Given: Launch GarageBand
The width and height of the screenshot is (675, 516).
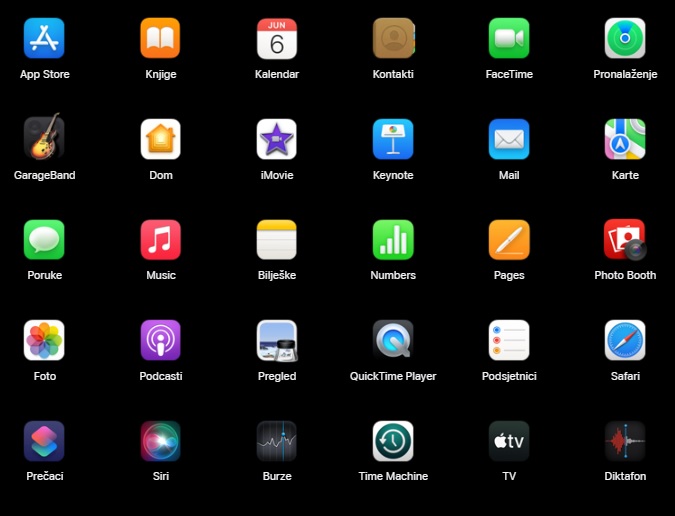Looking at the screenshot, I should (44, 139).
